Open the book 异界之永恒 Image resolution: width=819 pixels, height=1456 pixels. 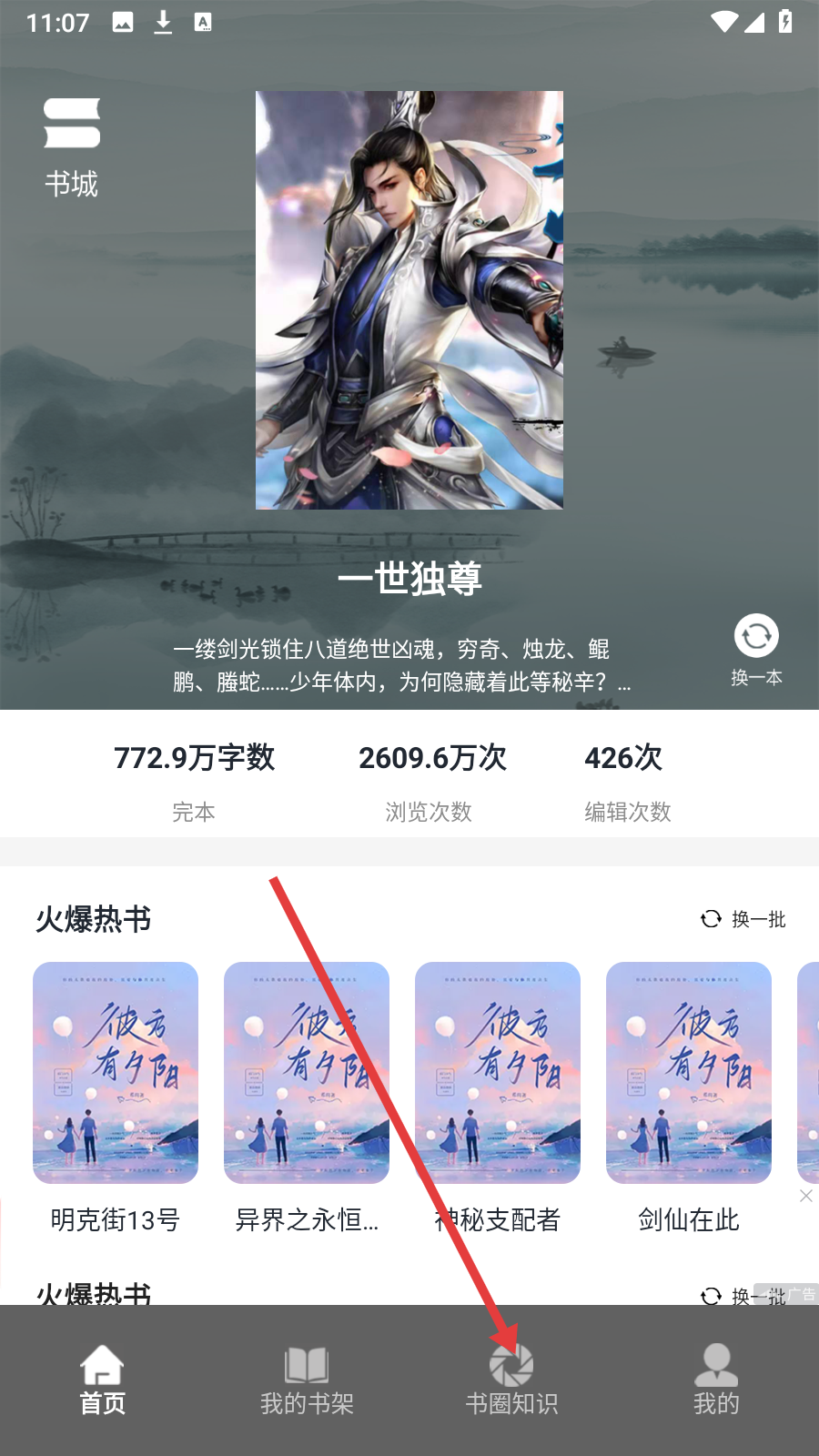coord(307,1097)
